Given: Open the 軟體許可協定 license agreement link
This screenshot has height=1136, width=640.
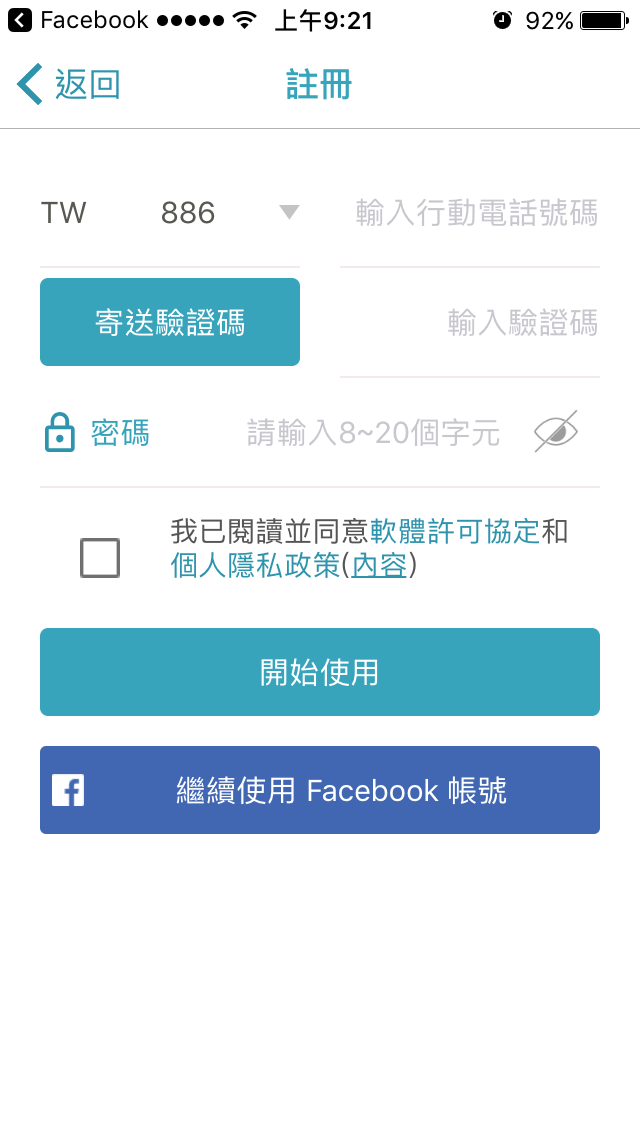Looking at the screenshot, I should (x=455, y=531).
